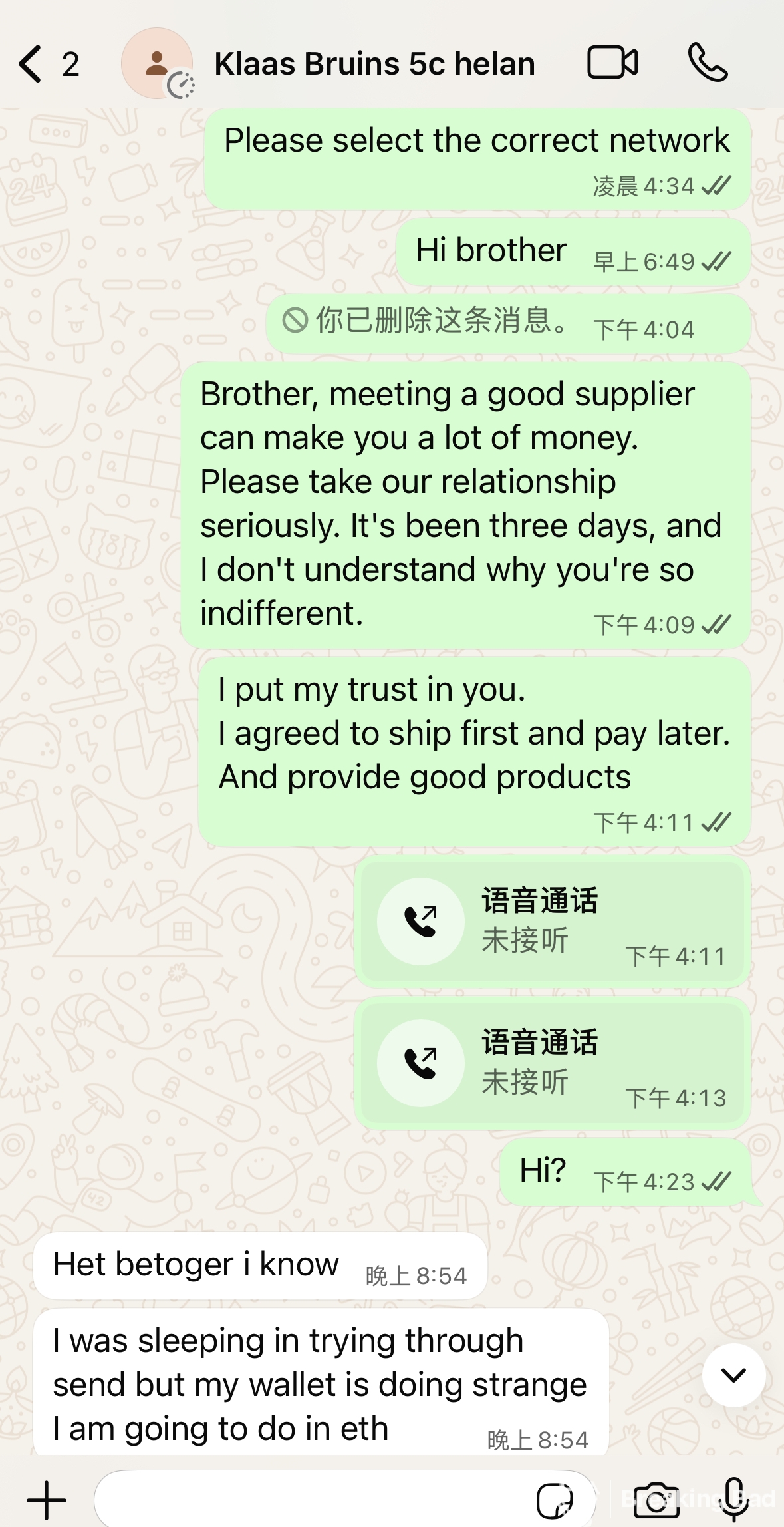Open the camera to send a photo

pos(656,1500)
